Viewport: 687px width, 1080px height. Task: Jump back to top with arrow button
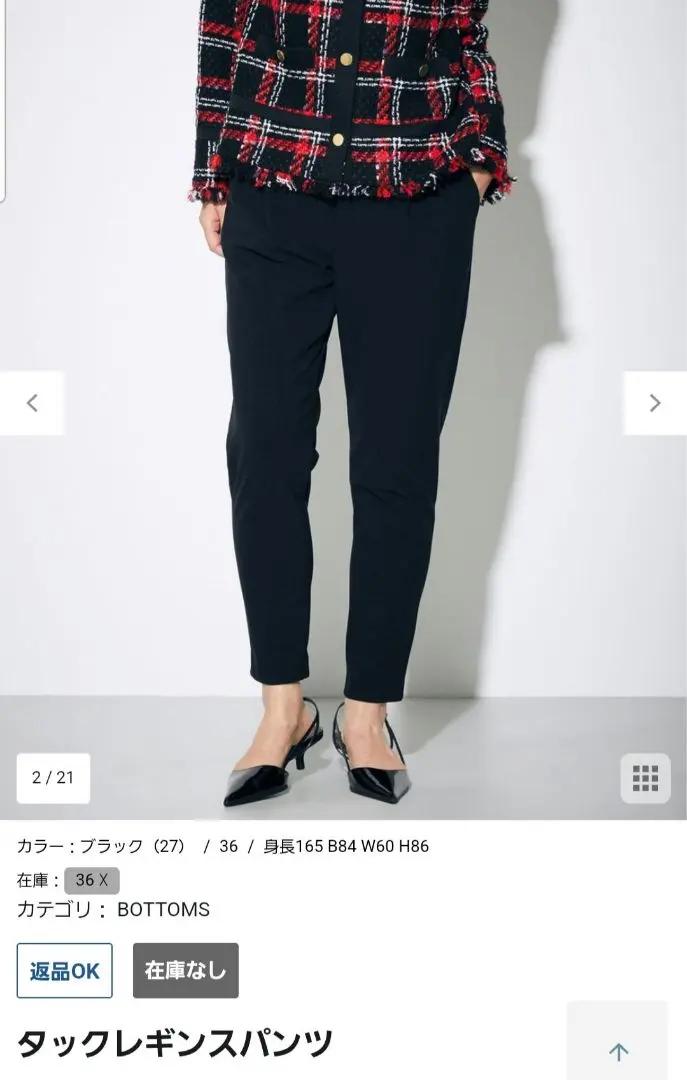[x=618, y=1050]
